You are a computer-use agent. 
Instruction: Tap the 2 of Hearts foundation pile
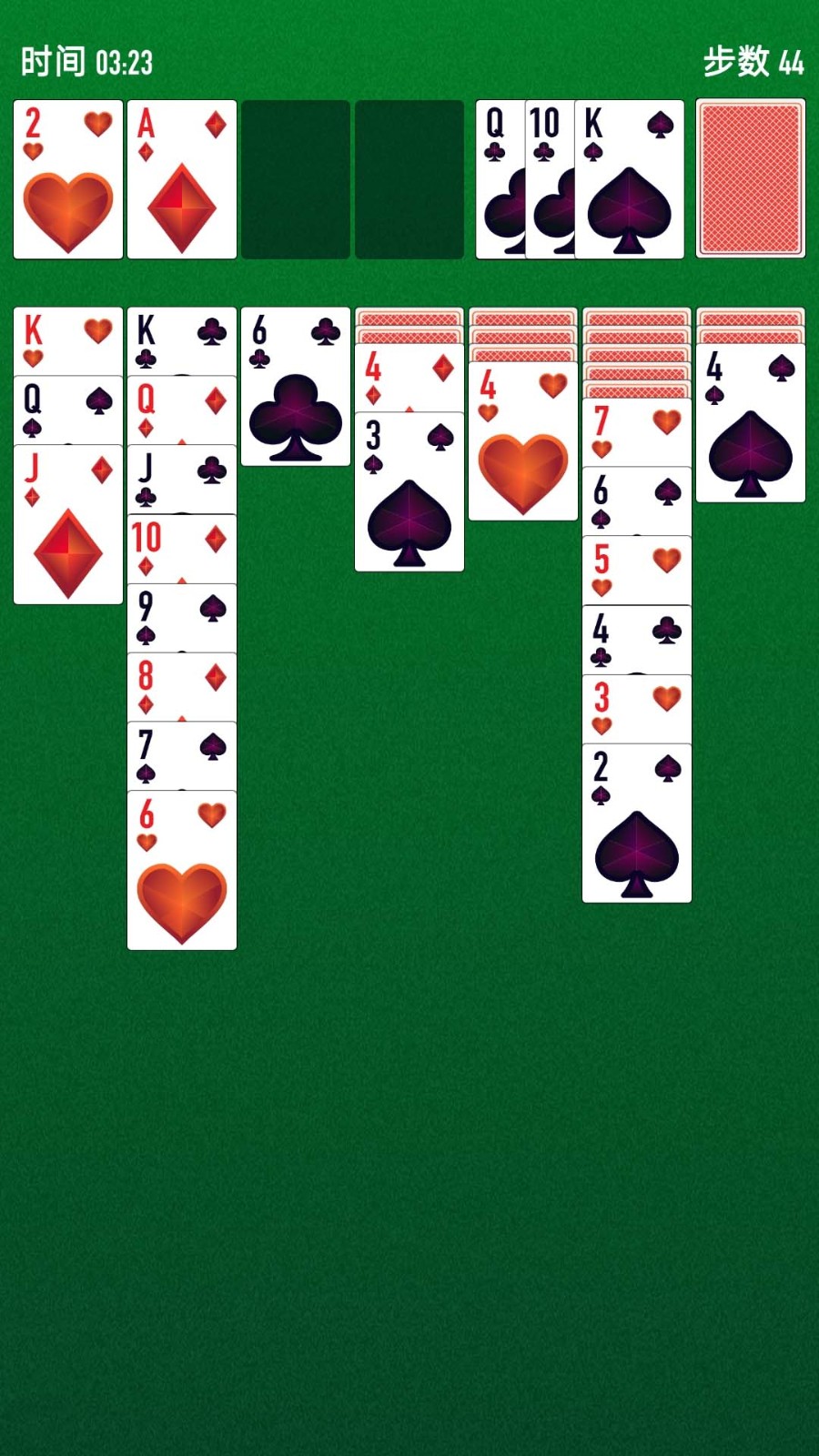tap(68, 179)
